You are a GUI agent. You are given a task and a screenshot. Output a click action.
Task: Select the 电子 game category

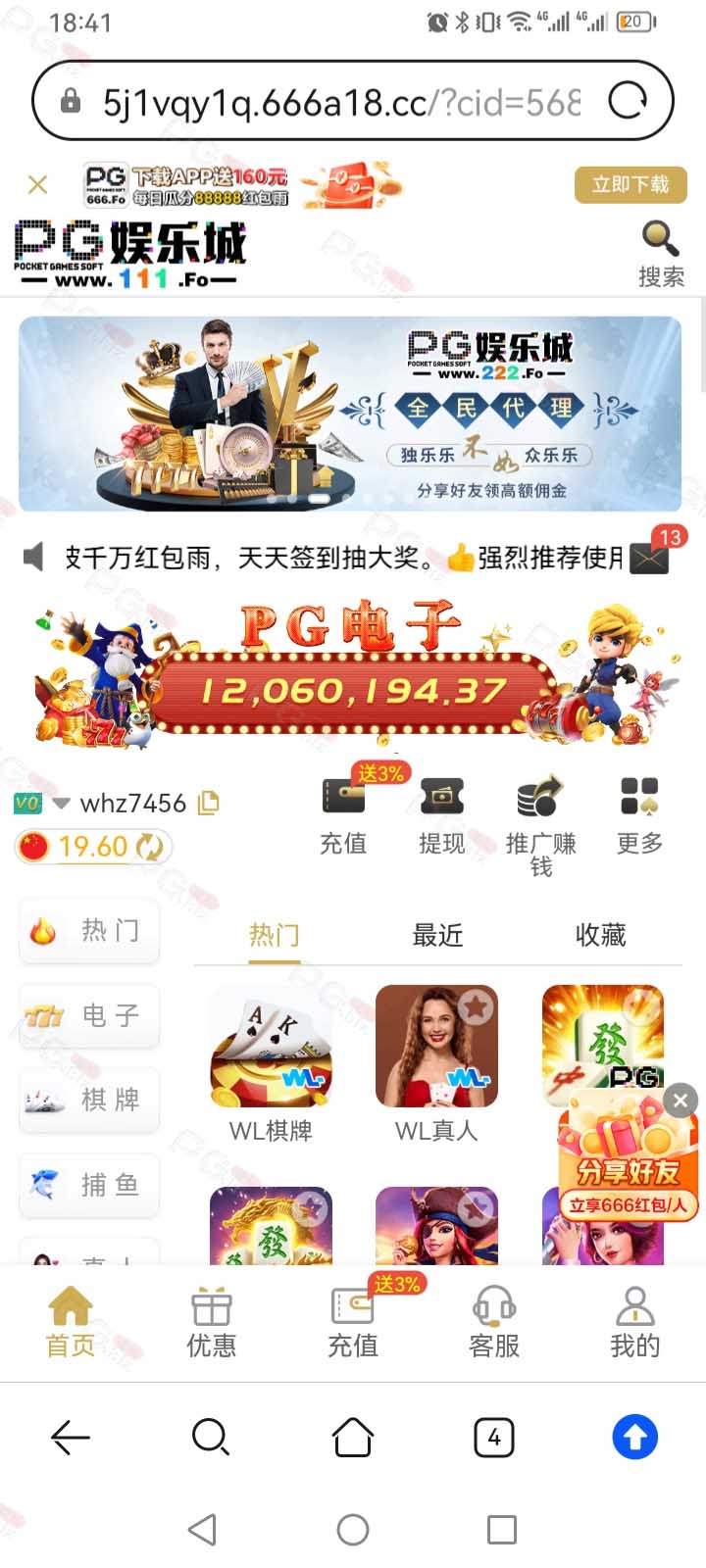click(x=89, y=1015)
